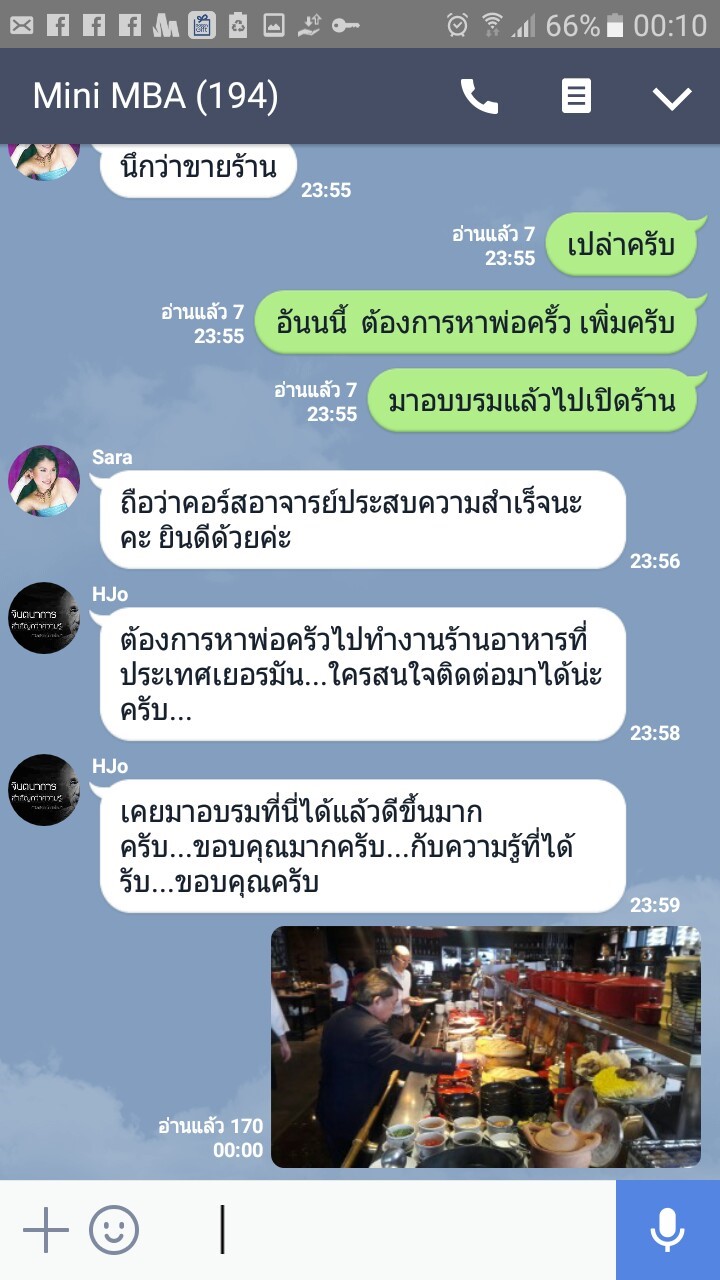Image resolution: width=720 pixels, height=1280 pixels.
Task: View HJo's avatar on the Germany message
Action: [x=44, y=618]
